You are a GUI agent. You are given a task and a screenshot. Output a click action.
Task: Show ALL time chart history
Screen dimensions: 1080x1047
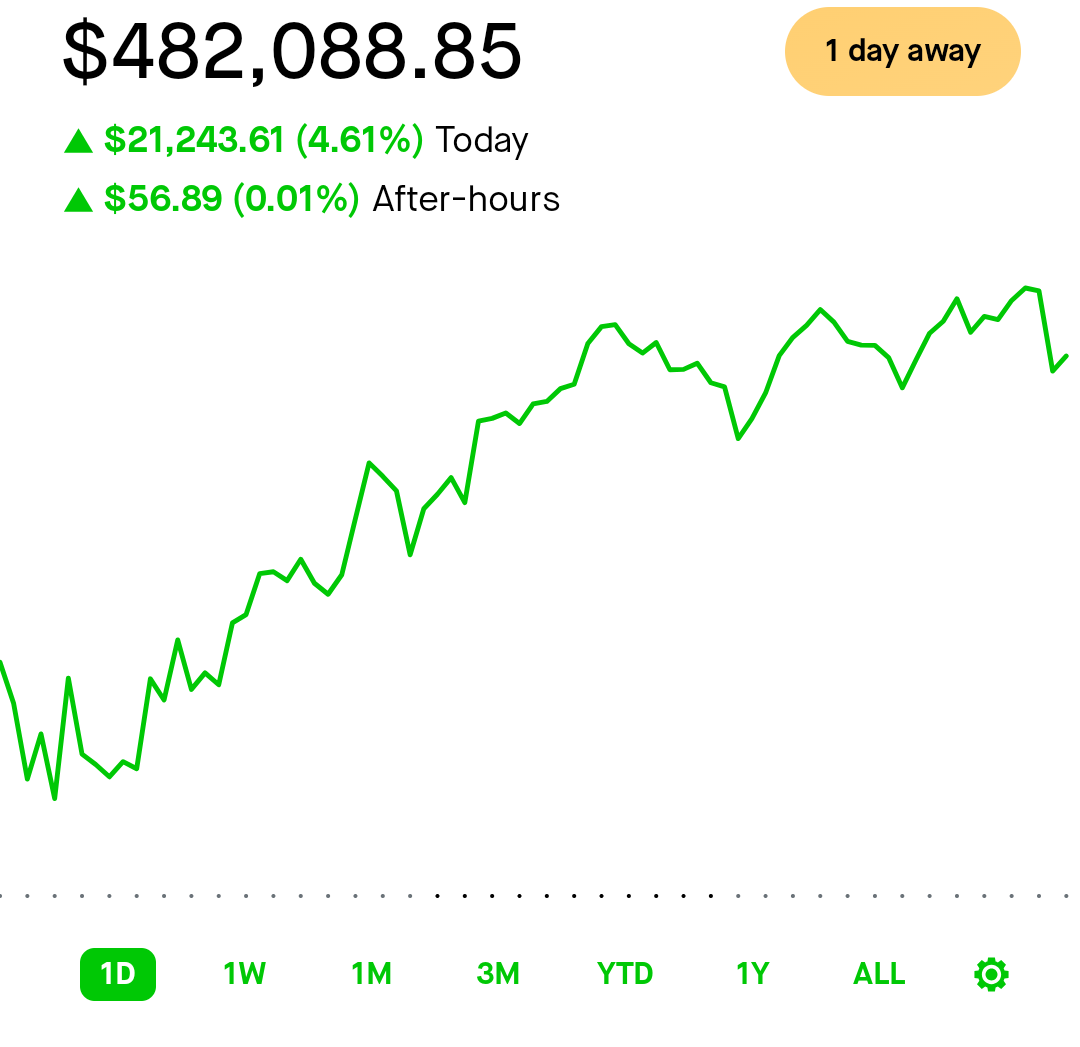(879, 974)
